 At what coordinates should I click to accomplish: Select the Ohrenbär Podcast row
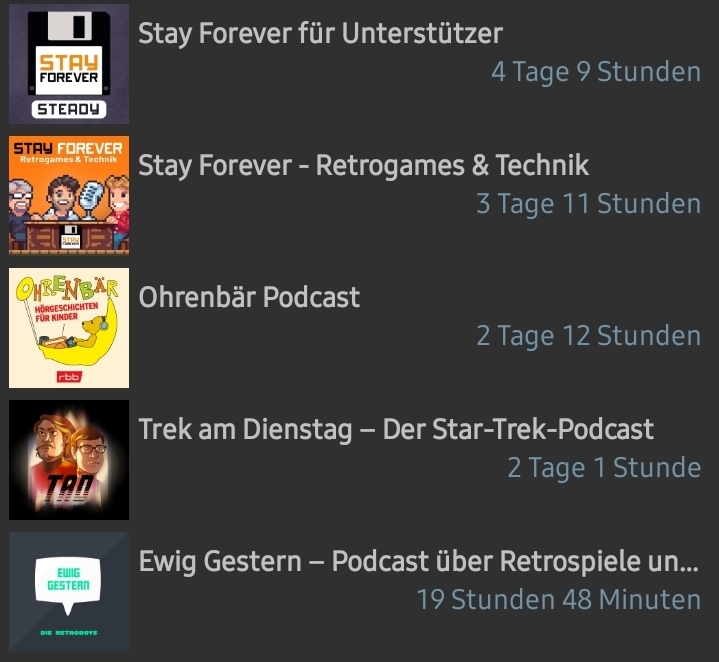250,298
